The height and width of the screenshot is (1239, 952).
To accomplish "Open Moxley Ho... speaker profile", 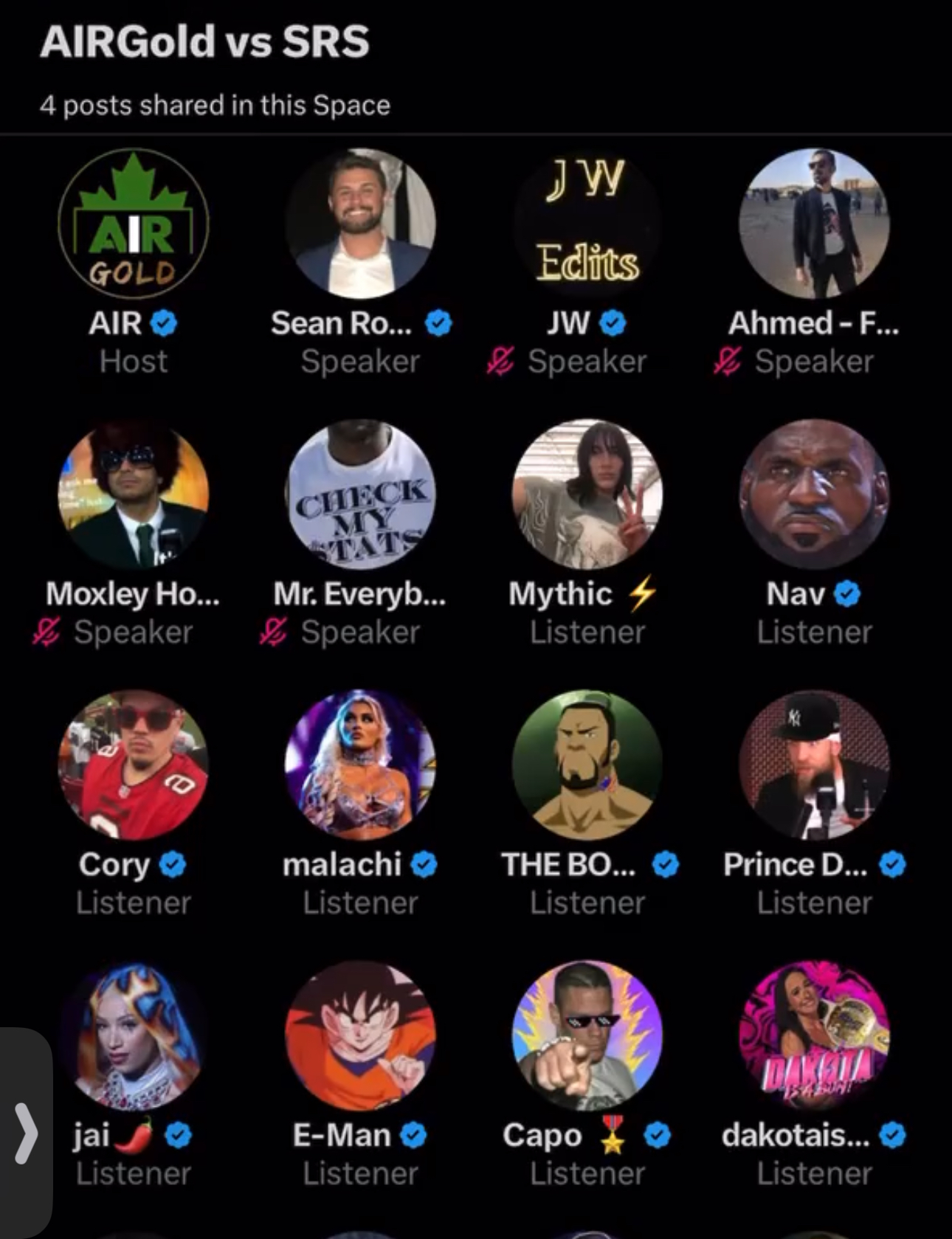I will 134,494.
